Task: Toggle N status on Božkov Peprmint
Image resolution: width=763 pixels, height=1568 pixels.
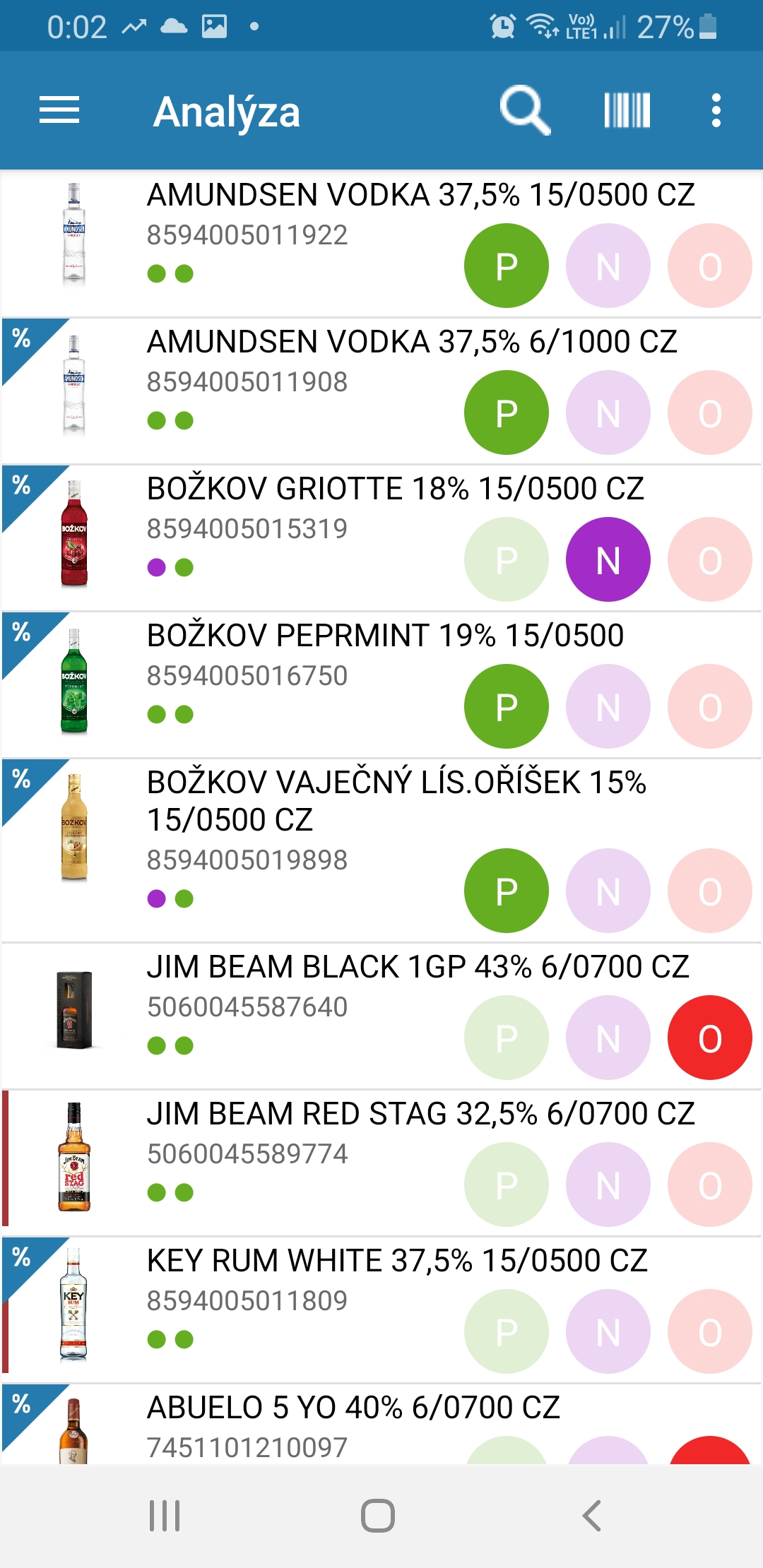Action: (608, 706)
